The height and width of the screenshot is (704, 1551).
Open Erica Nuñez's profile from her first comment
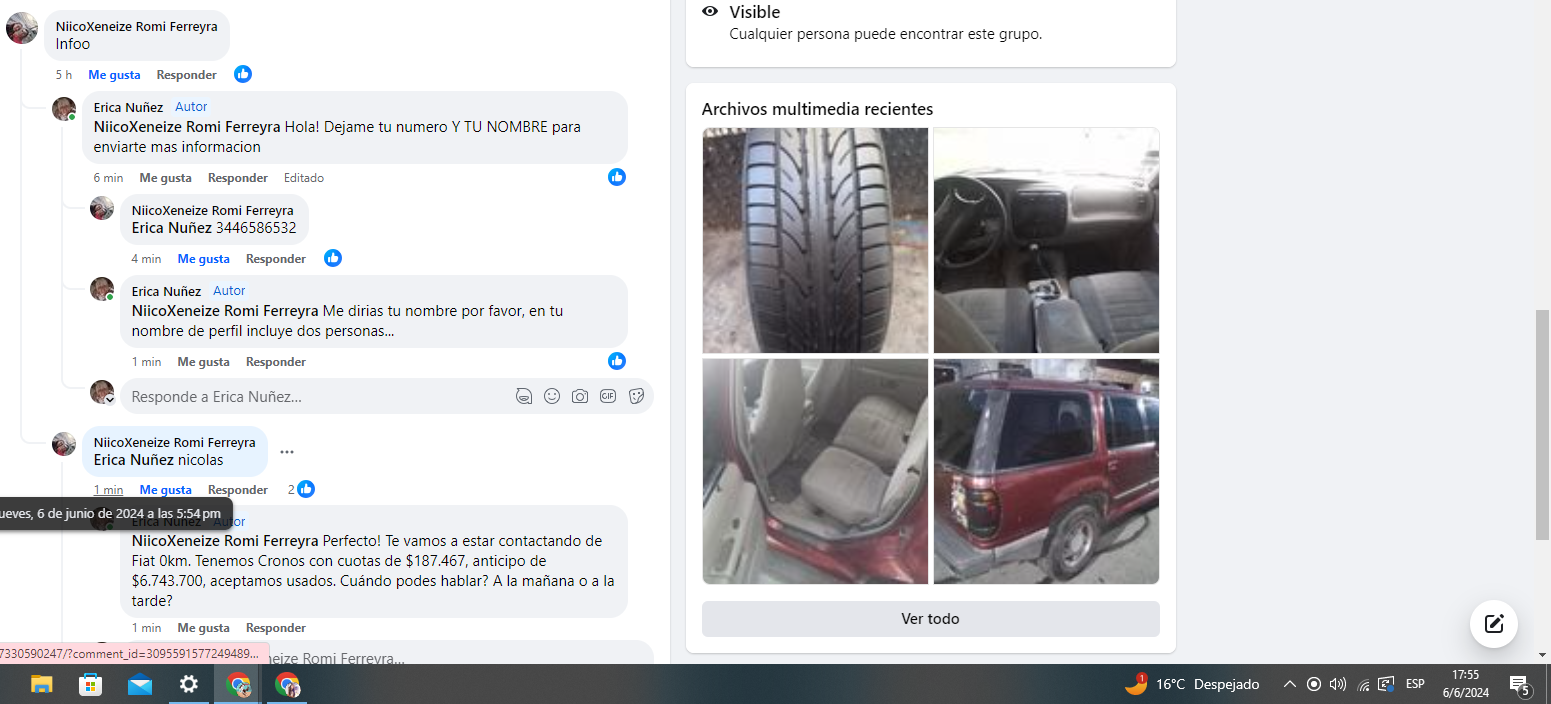coord(128,107)
